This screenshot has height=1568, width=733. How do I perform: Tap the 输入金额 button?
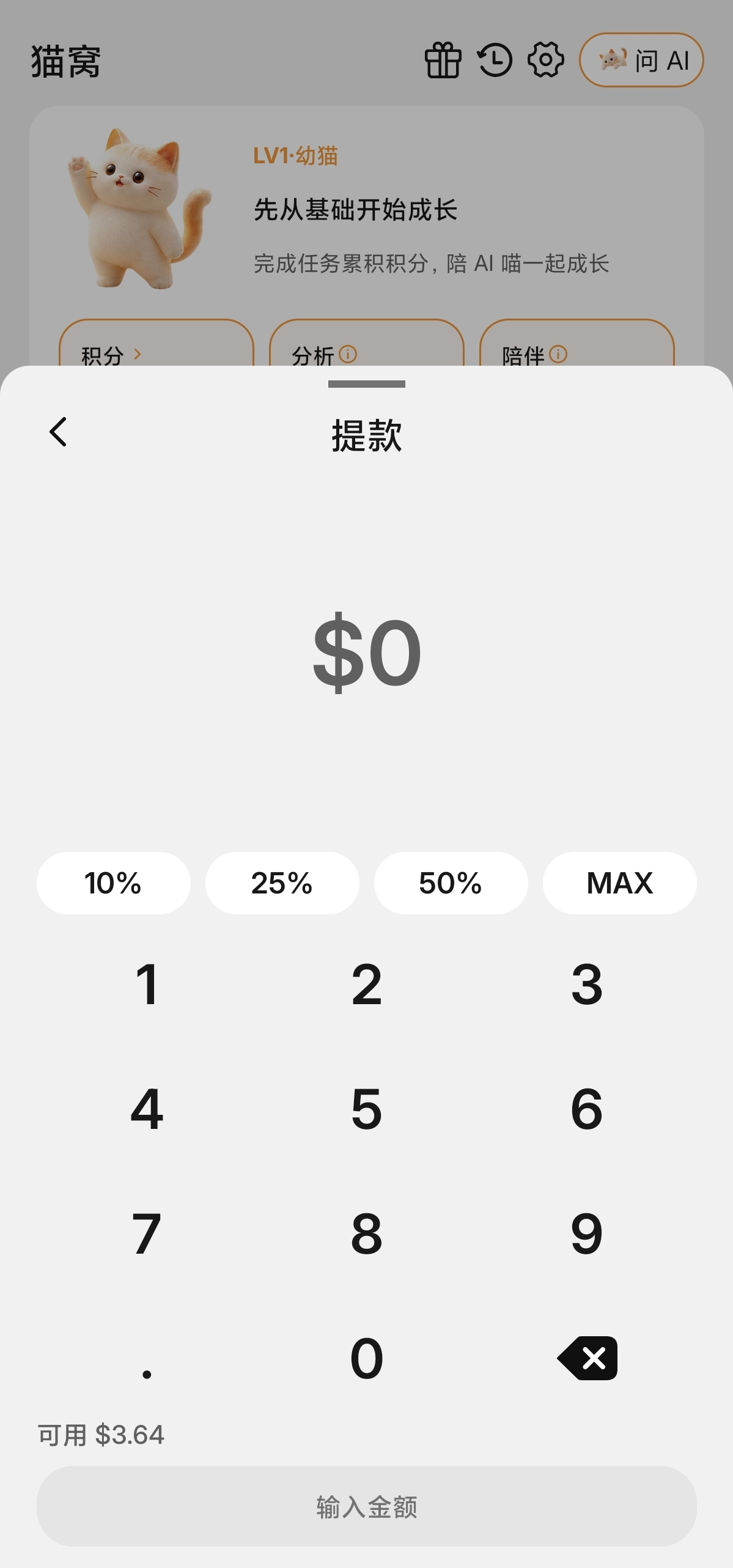click(x=367, y=1507)
